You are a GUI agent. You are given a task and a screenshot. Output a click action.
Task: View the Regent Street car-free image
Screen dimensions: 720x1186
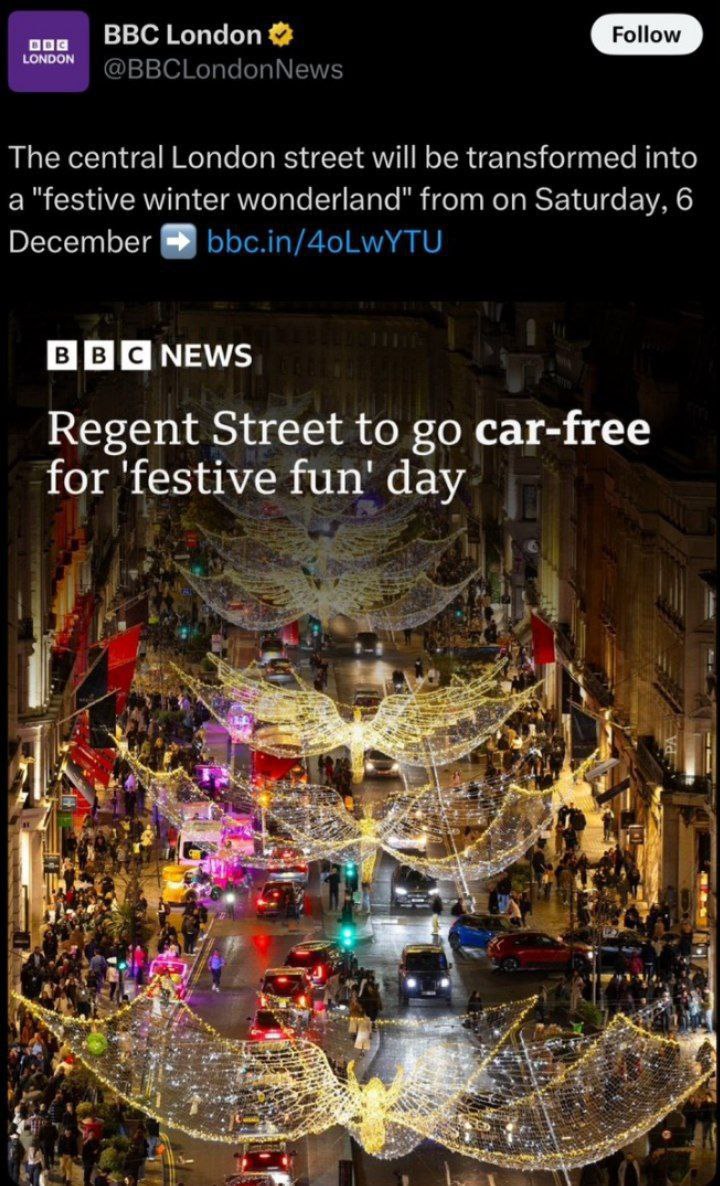tap(360, 745)
